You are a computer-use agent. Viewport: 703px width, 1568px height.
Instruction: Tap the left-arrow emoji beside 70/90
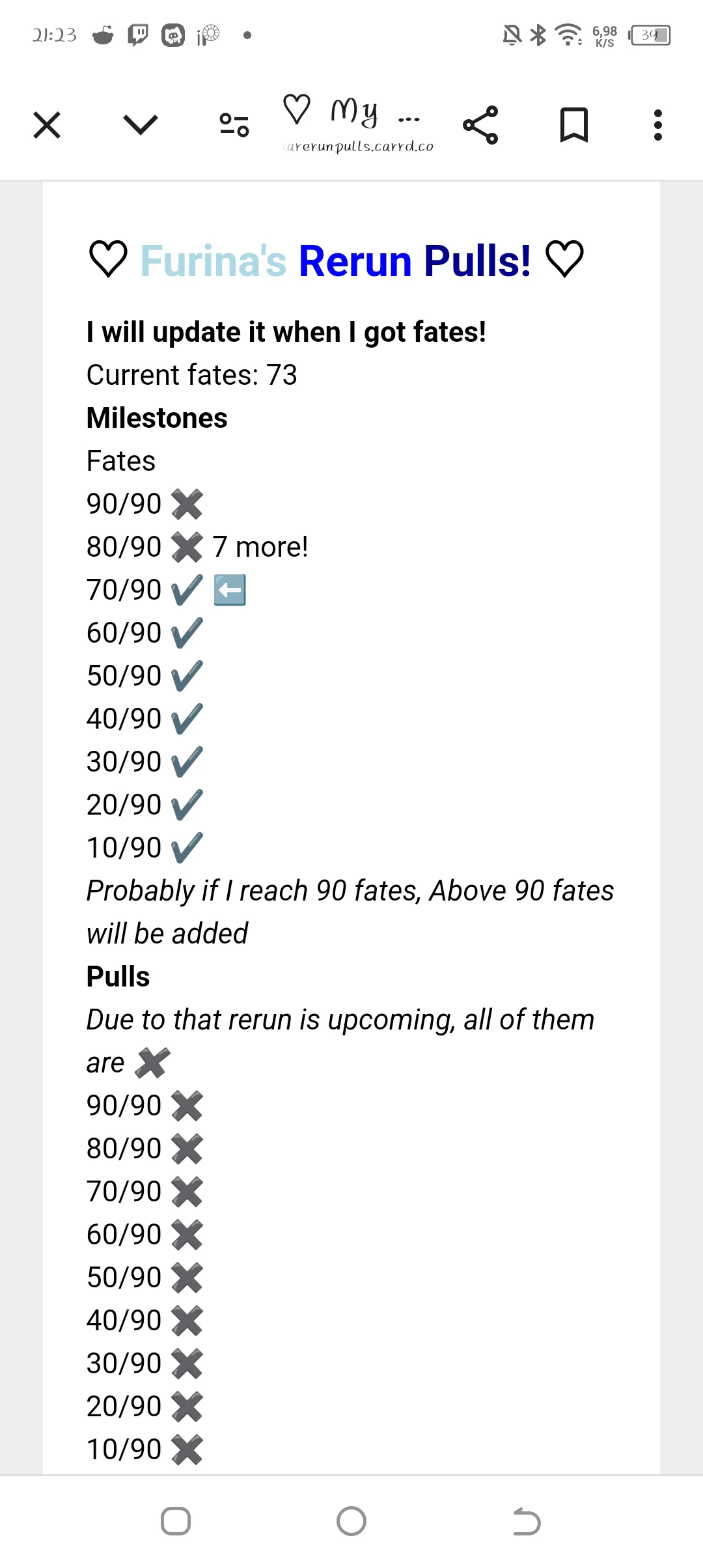coord(229,589)
